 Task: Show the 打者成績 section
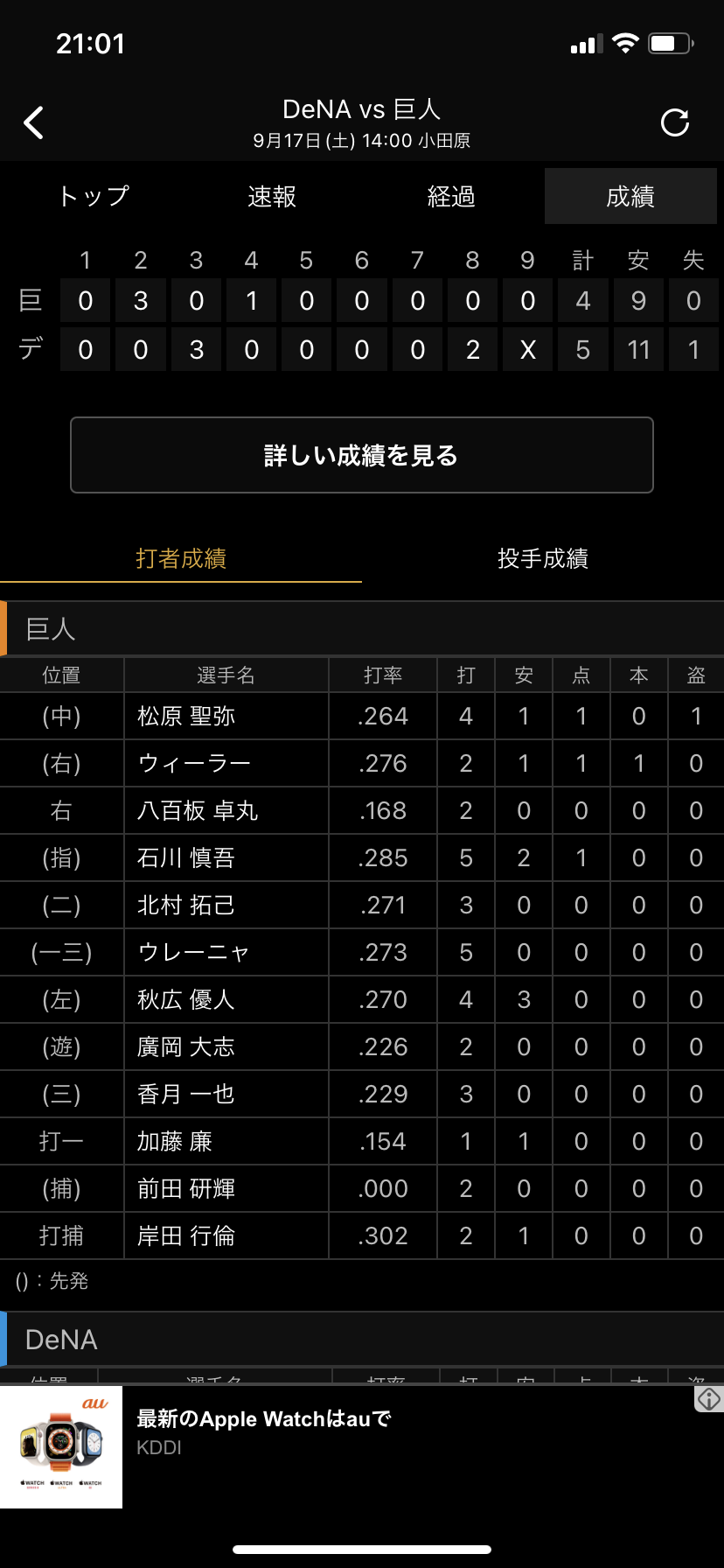(181, 558)
